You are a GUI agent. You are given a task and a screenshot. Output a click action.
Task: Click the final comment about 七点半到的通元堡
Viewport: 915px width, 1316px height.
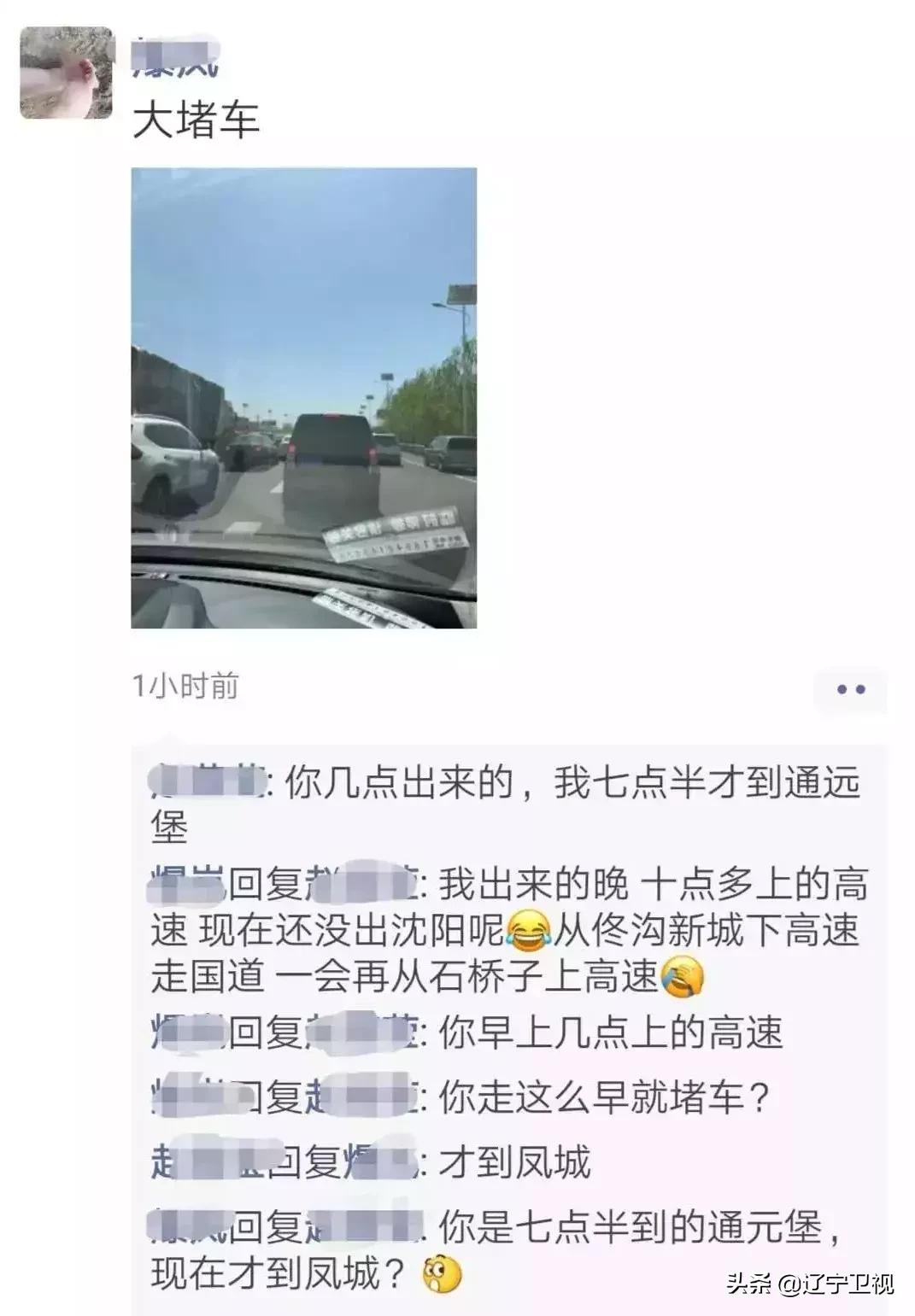[x=598, y=1225]
